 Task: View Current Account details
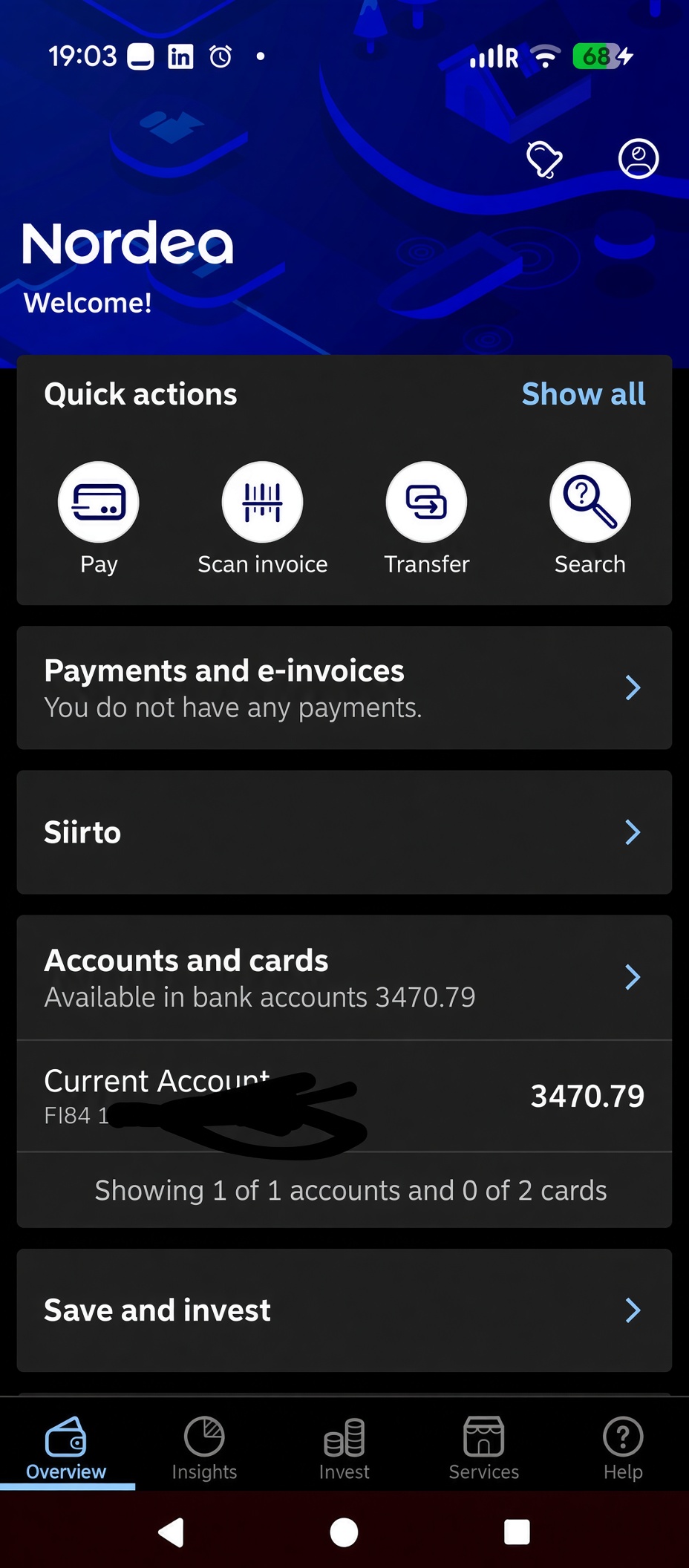pos(344,1097)
